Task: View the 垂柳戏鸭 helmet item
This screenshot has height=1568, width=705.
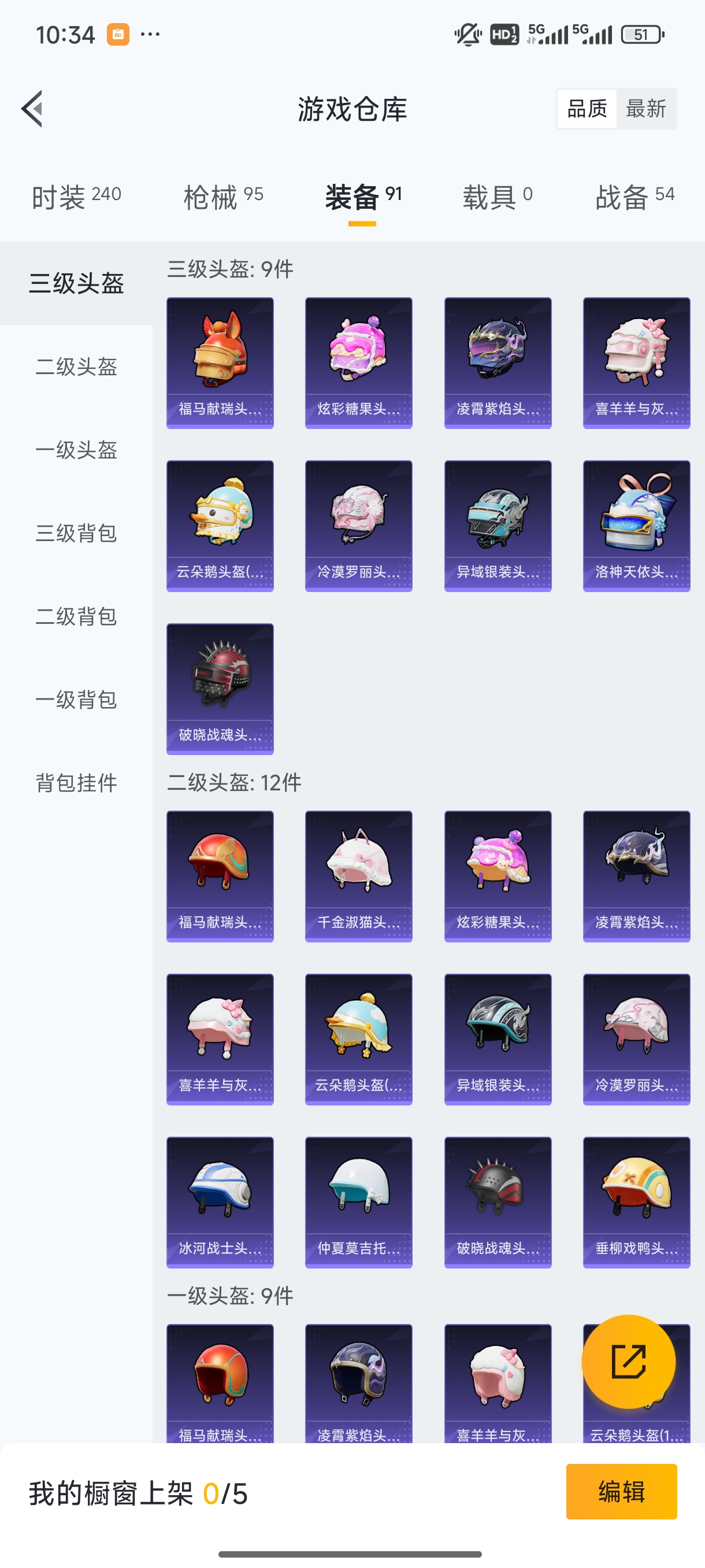Action: tap(636, 1202)
